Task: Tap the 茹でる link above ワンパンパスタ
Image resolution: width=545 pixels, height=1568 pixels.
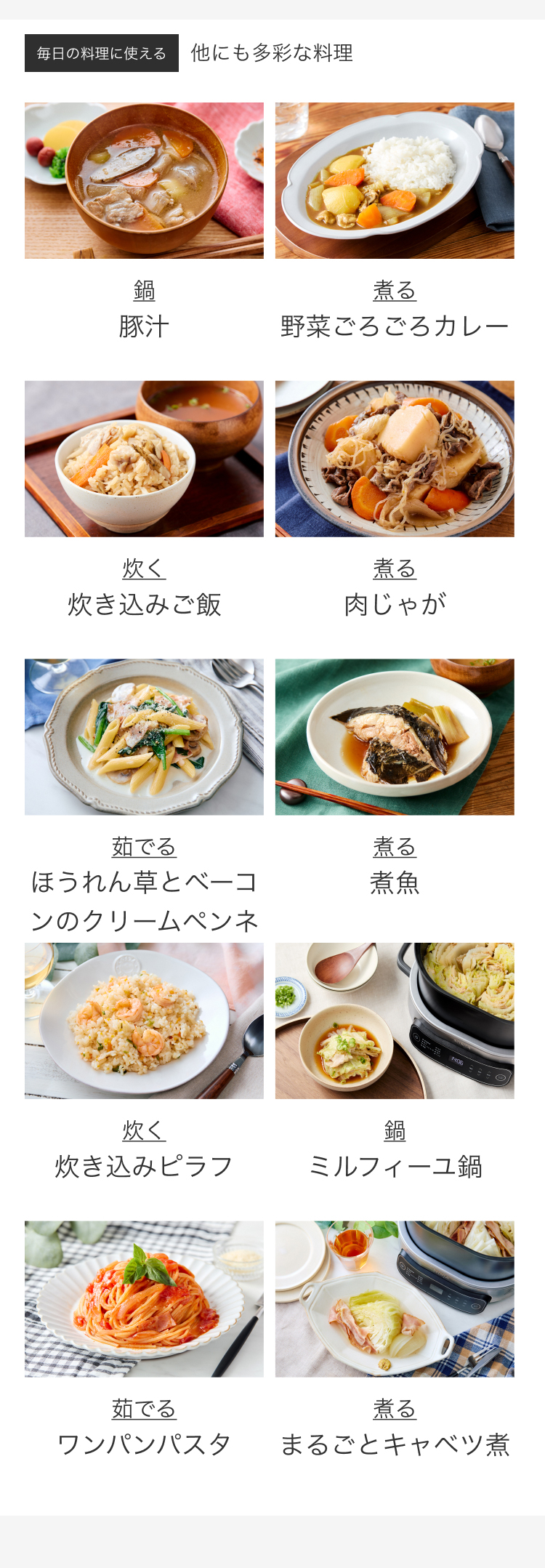Action: [144, 1409]
